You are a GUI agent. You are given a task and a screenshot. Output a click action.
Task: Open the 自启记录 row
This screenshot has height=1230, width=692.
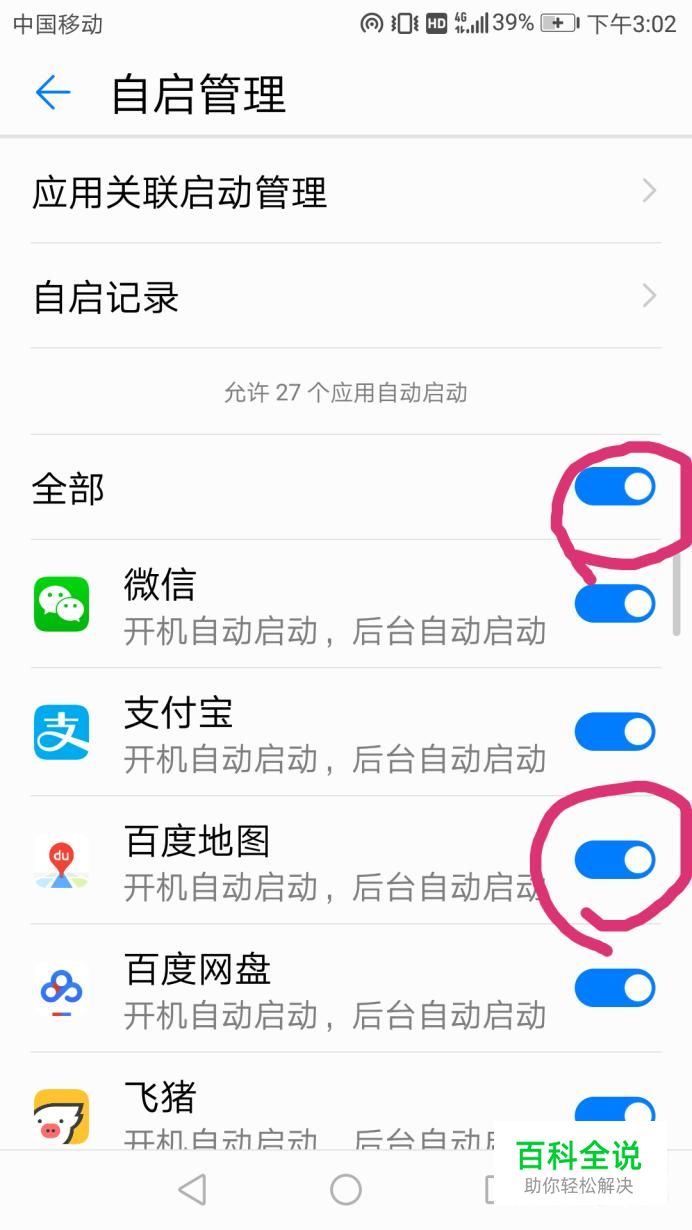[346, 296]
